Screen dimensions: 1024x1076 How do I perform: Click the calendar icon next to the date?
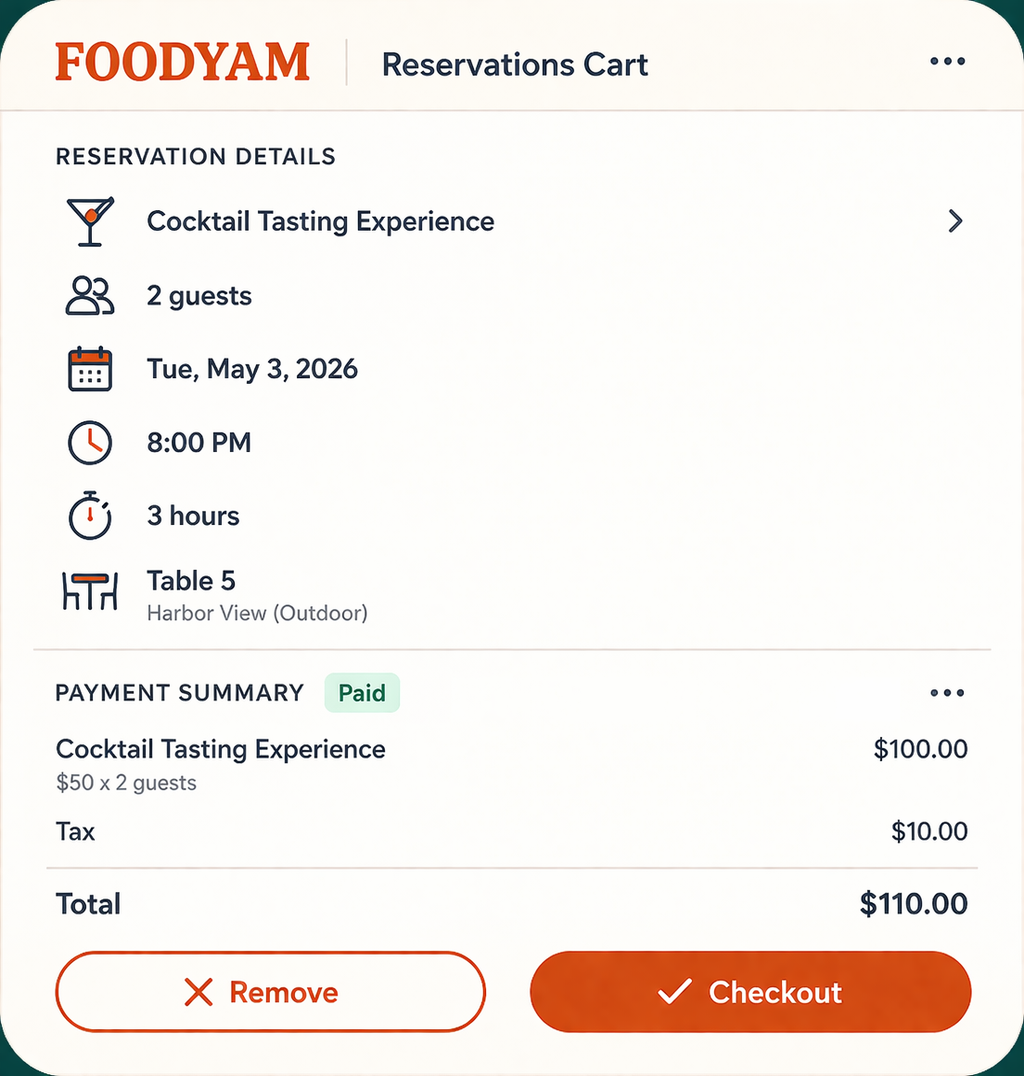click(90, 368)
